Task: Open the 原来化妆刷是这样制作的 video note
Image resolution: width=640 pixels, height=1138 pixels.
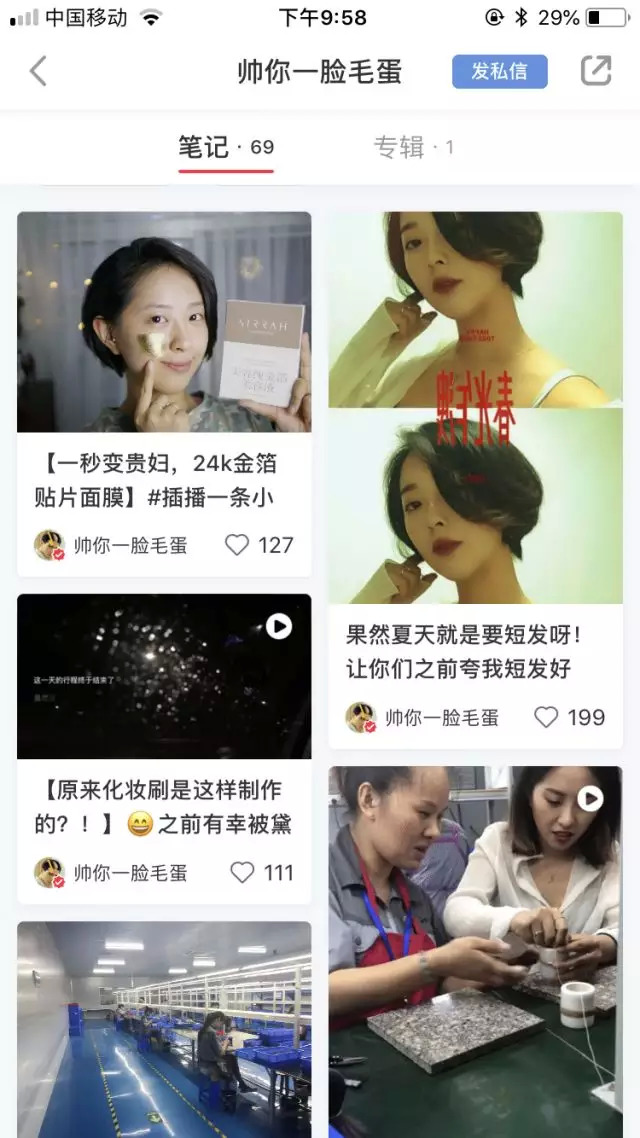Action: (x=164, y=676)
